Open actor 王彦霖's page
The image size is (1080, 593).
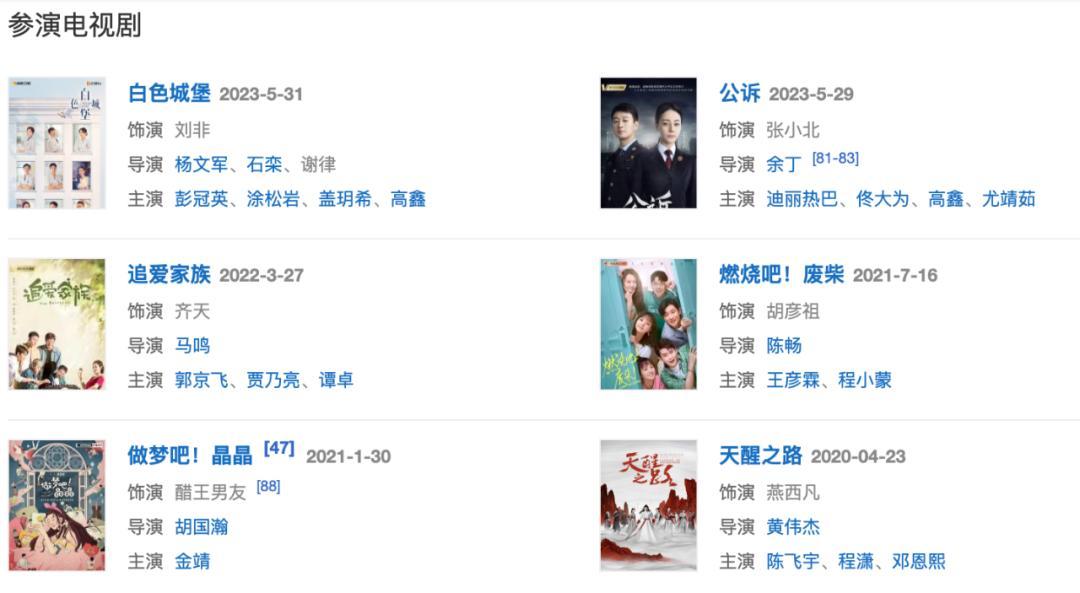792,380
